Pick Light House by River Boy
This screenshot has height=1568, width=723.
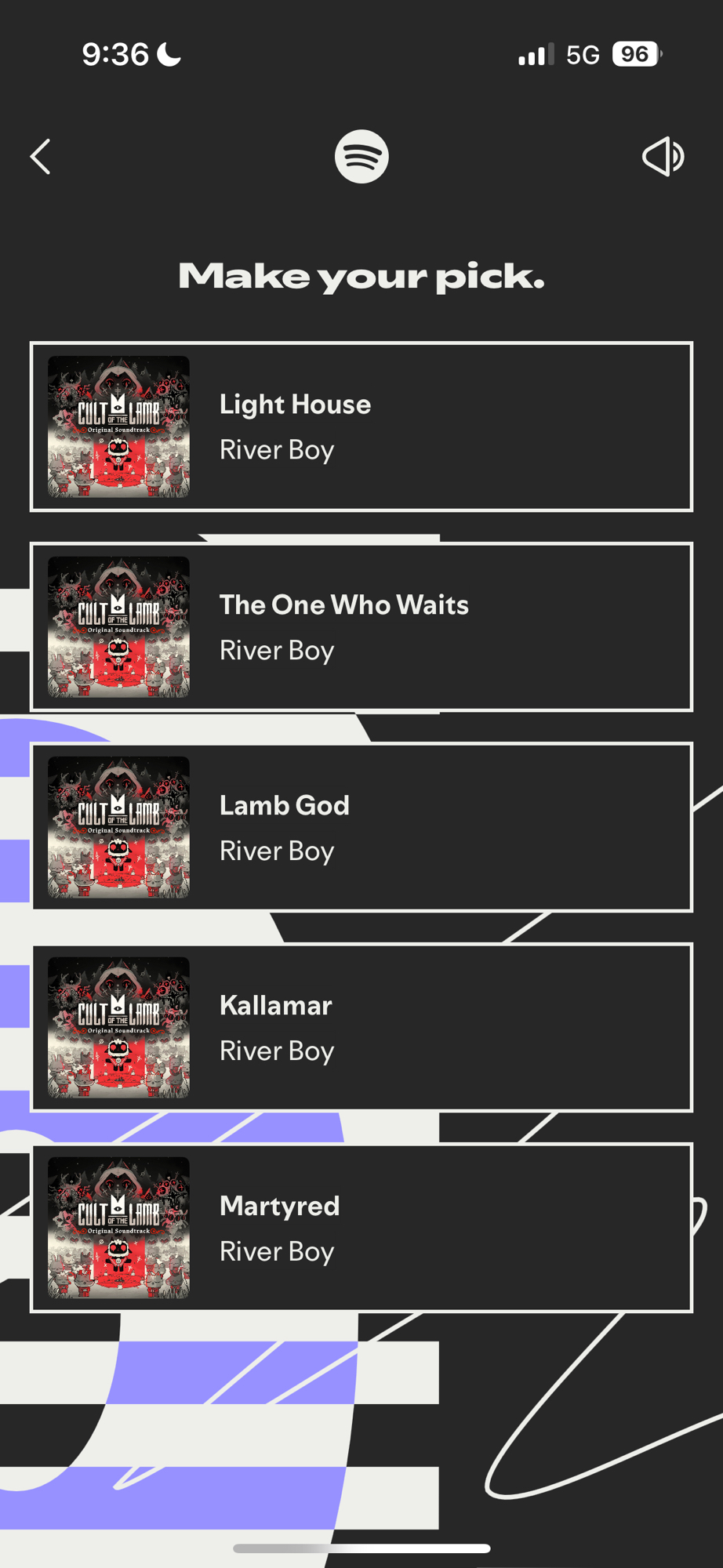pos(361,426)
